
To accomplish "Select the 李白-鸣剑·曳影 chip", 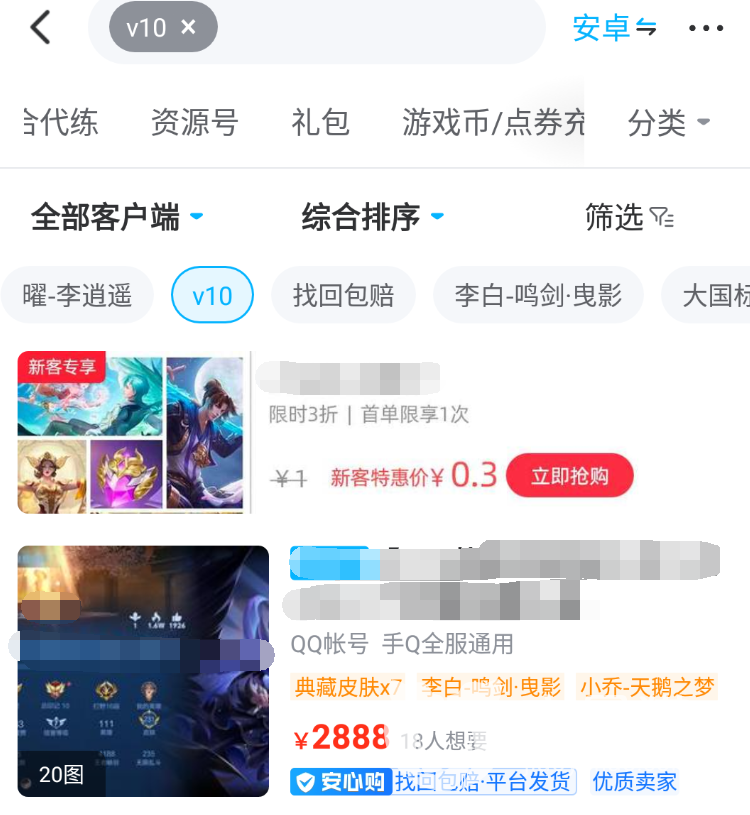I will (538, 295).
